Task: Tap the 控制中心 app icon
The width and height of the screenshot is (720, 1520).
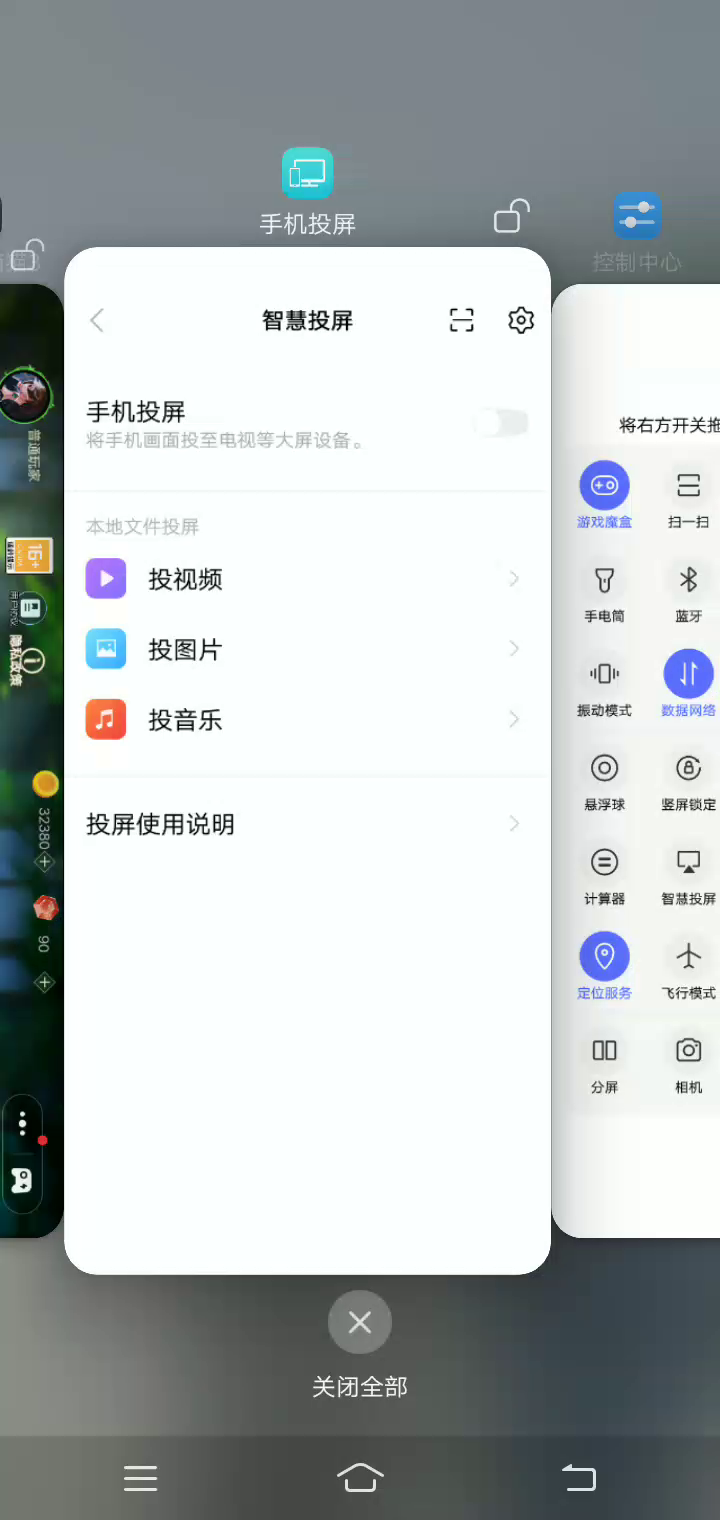Action: click(x=637, y=216)
